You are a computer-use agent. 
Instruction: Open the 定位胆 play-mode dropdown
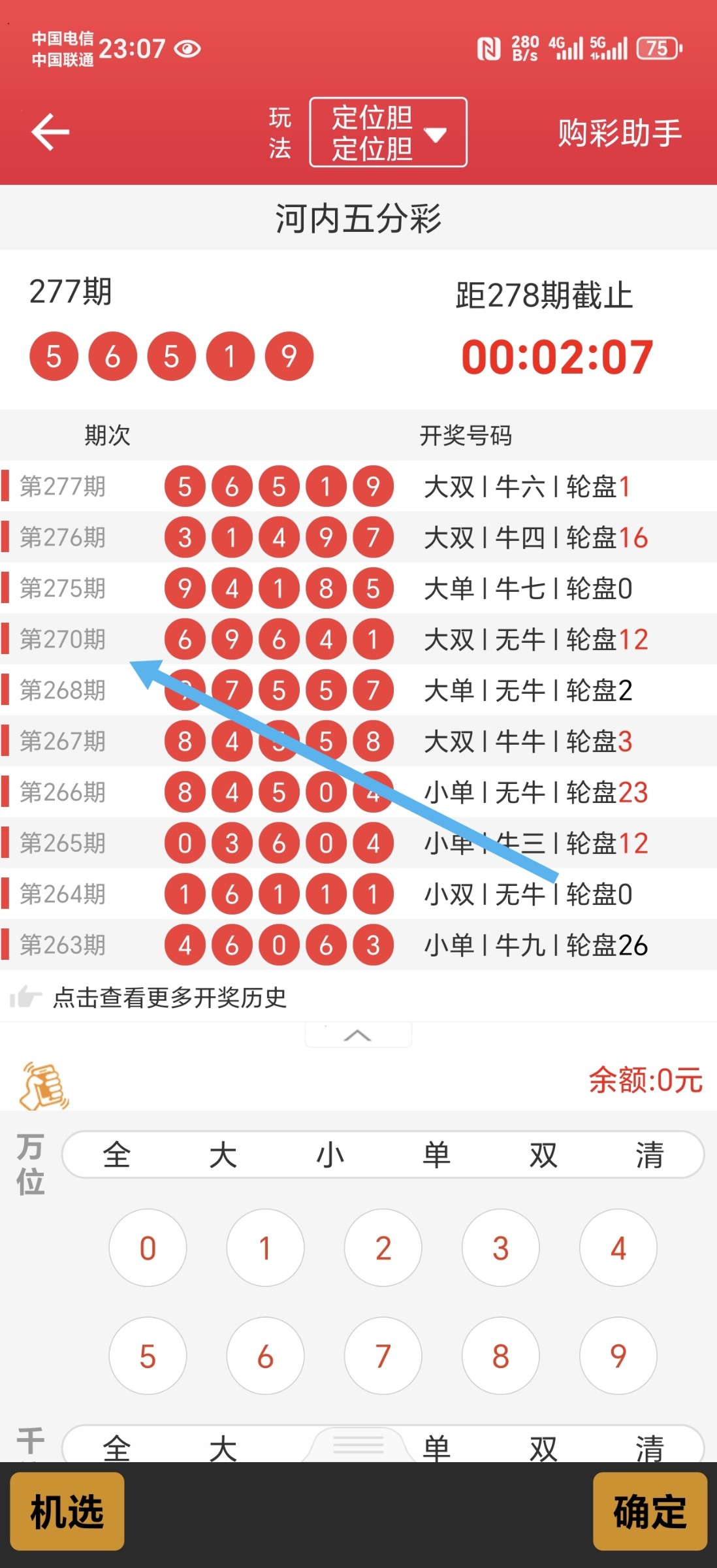[388, 133]
